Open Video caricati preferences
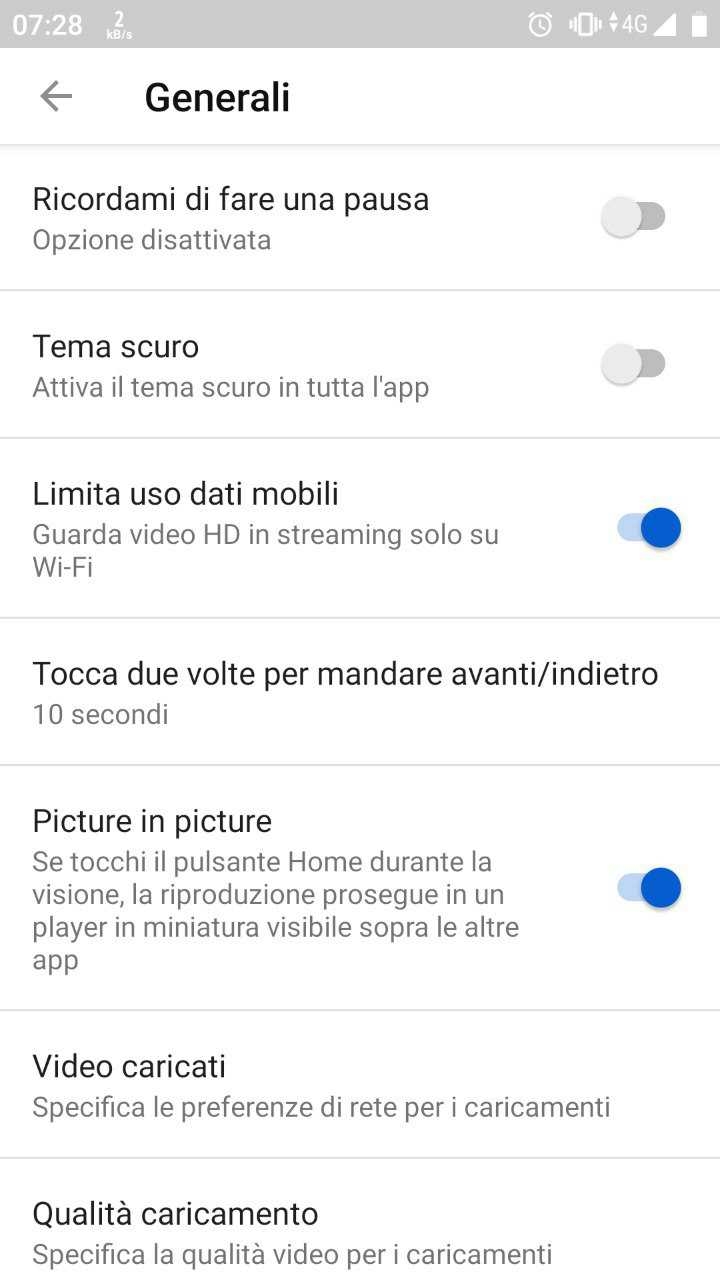The image size is (720, 1280). [320, 1085]
